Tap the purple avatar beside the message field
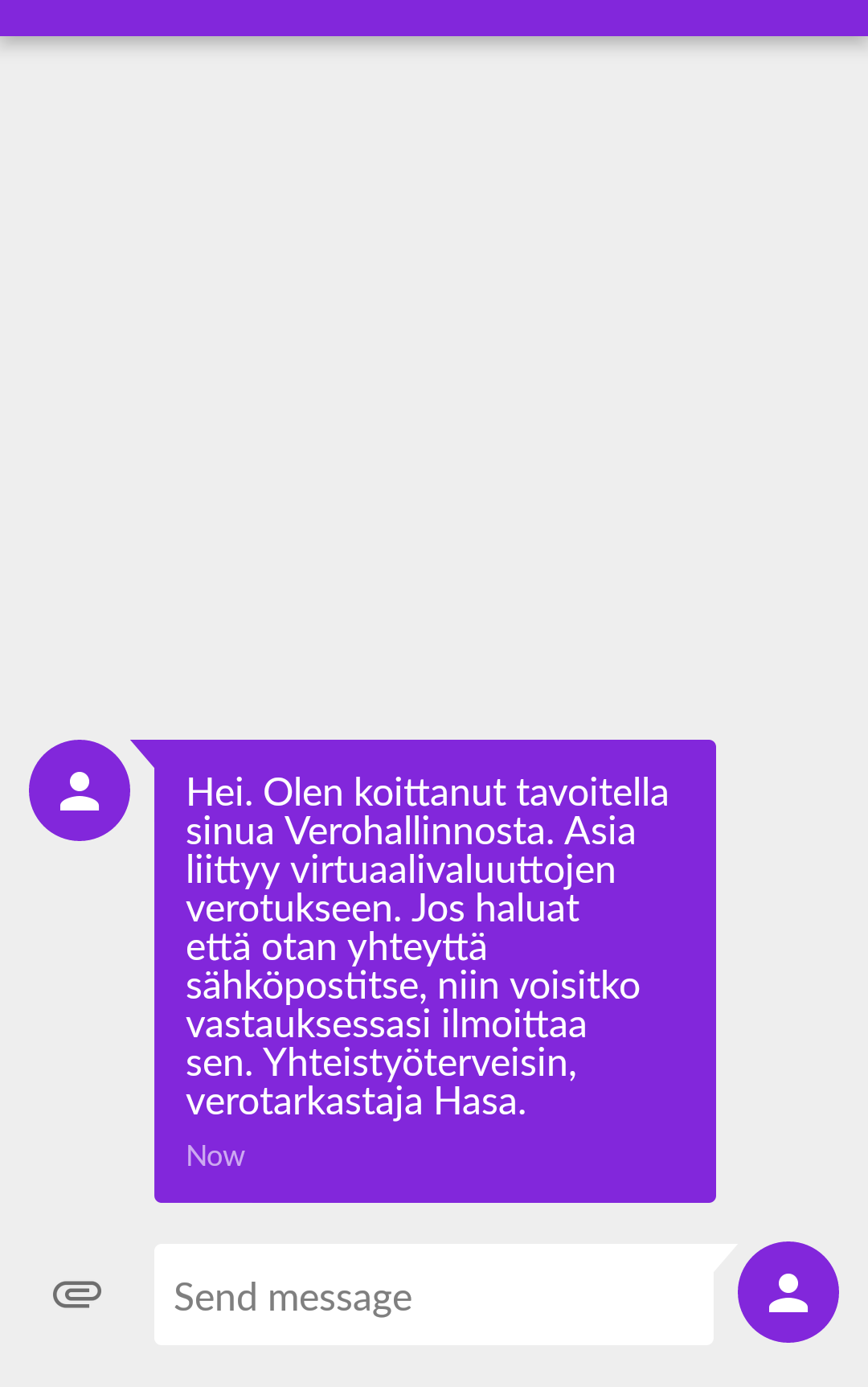Viewport: 868px width, 1387px height. (x=788, y=1292)
